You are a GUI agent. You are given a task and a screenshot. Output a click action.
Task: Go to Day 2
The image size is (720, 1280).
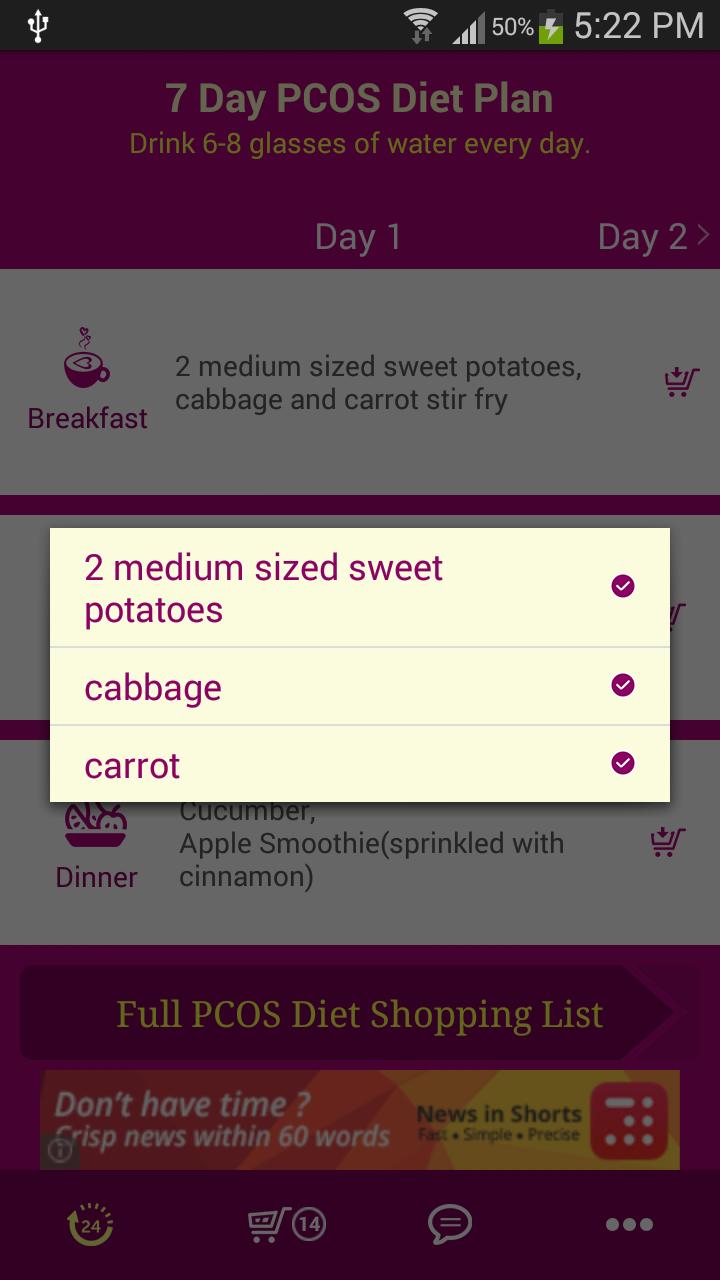(x=652, y=237)
